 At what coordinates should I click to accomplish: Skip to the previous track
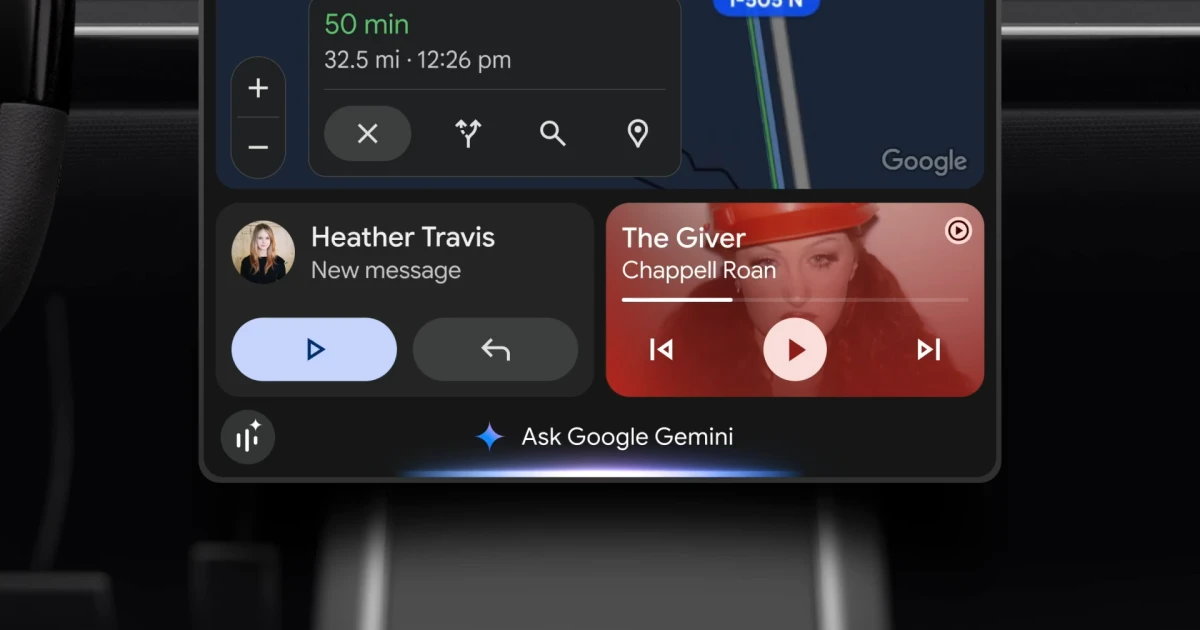click(661, 349)
